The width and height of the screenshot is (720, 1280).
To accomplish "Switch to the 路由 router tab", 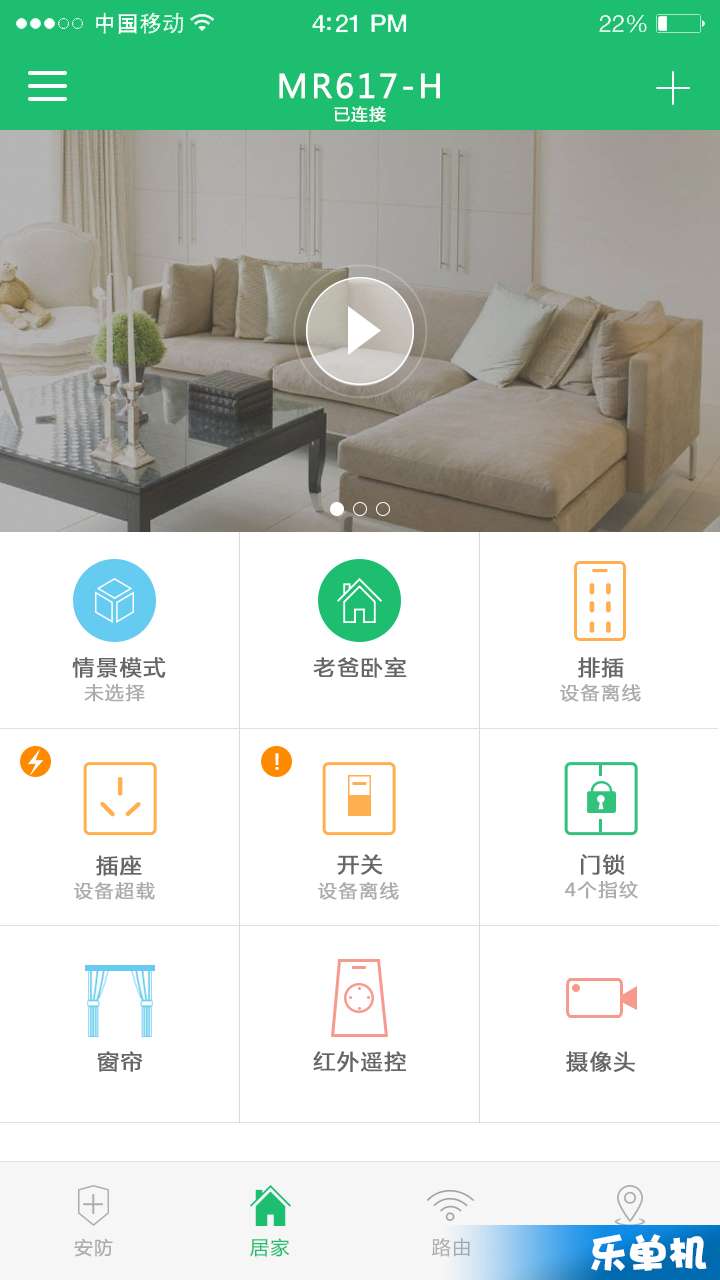I will pyautogui.click(x=450, y=1221).
